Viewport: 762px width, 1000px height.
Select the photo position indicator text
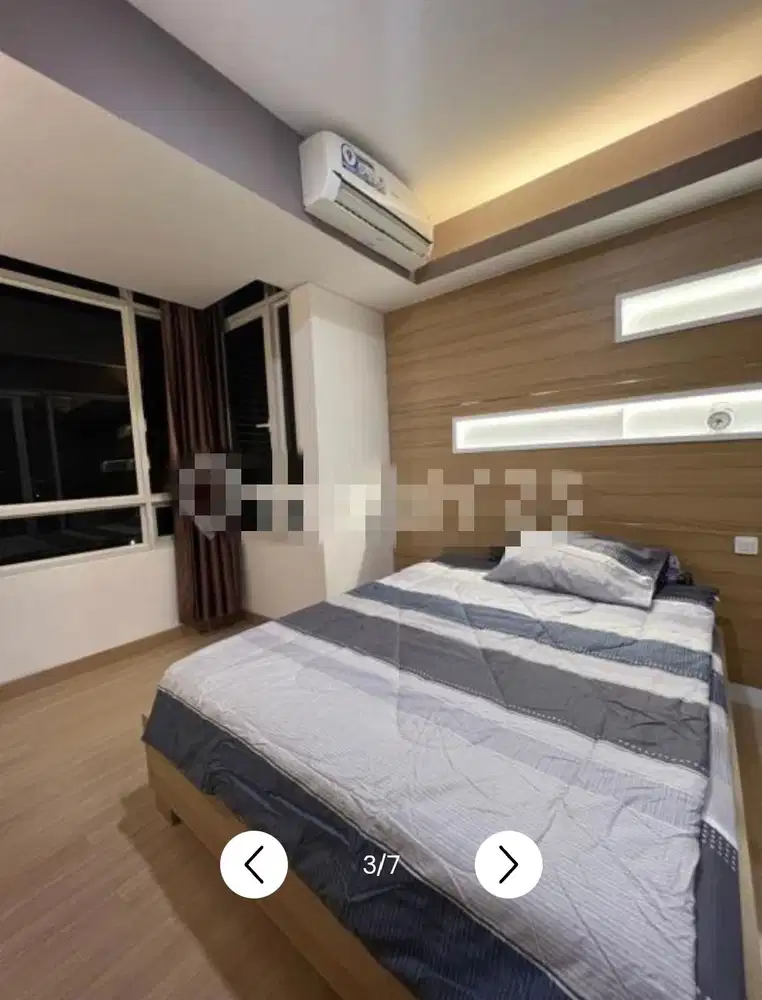[x=380, y=863]
